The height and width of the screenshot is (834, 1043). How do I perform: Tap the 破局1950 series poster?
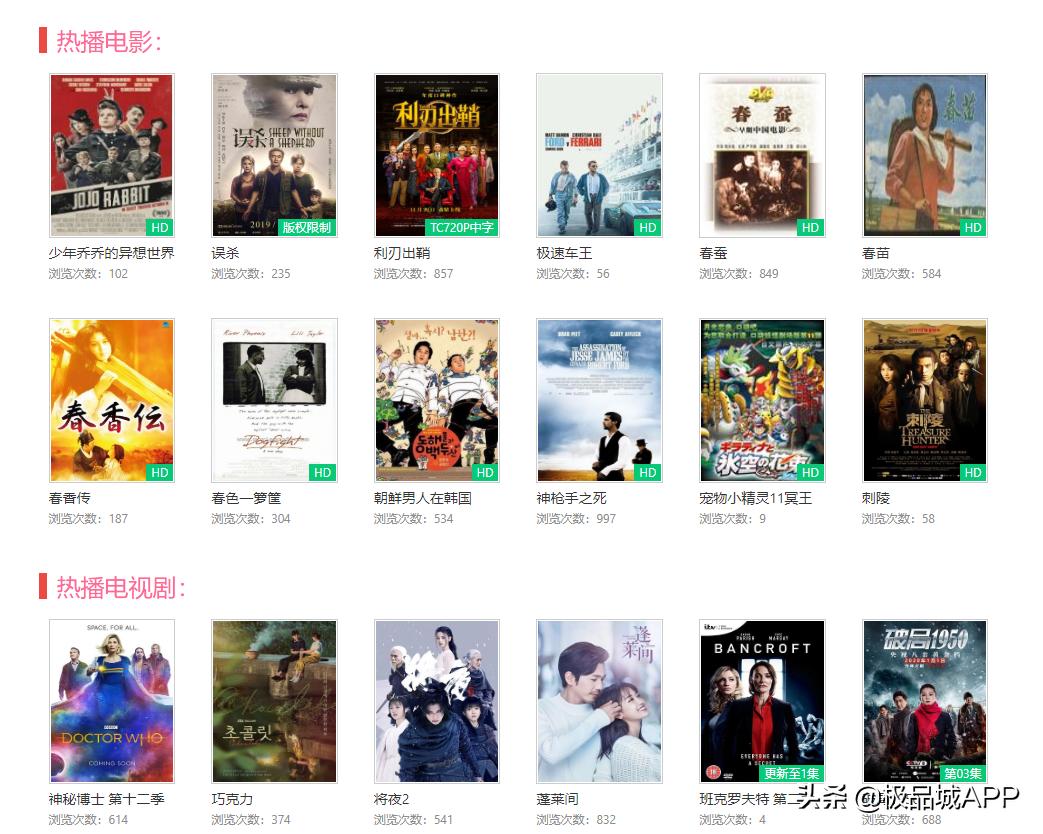click(x=925, y=700)
